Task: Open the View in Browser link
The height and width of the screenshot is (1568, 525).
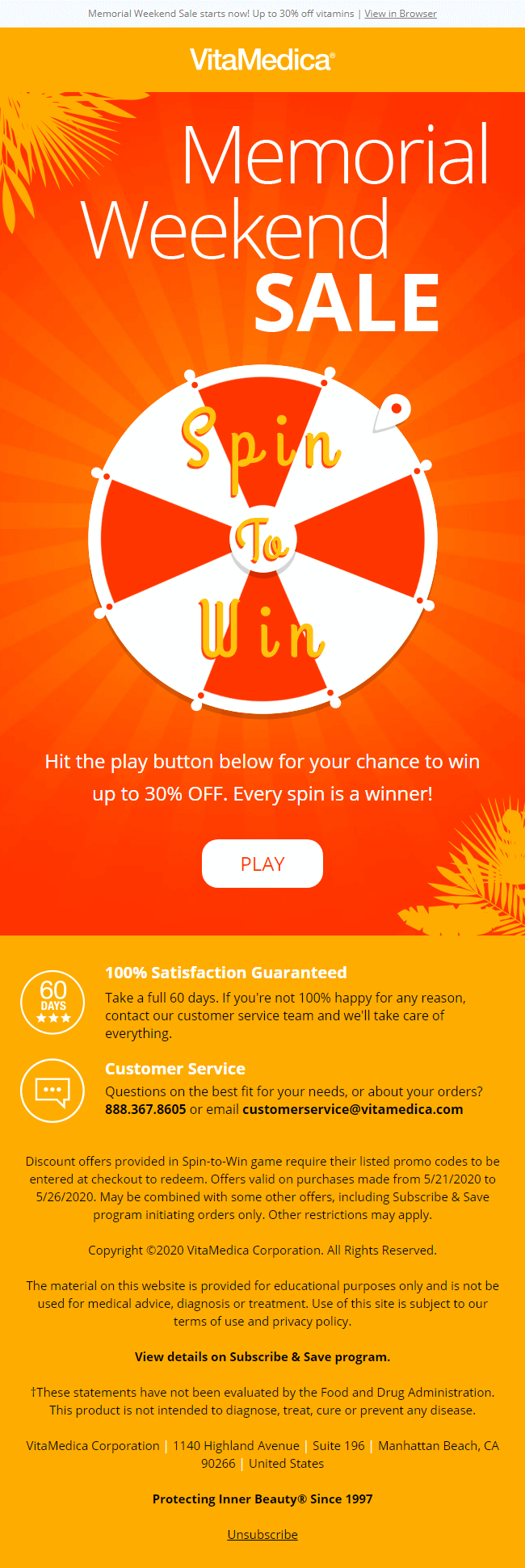Action: tap(400, 14)
